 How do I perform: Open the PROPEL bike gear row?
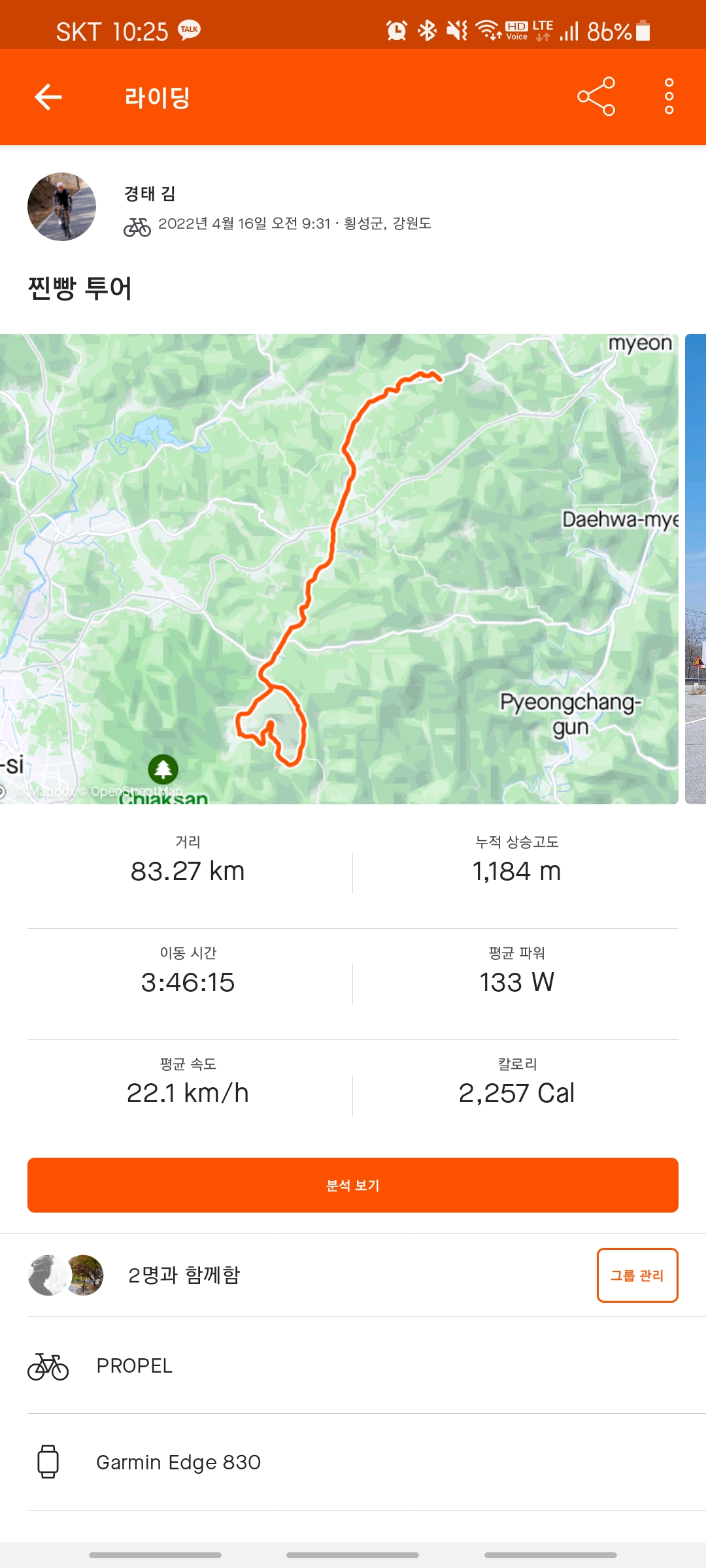353,1366
